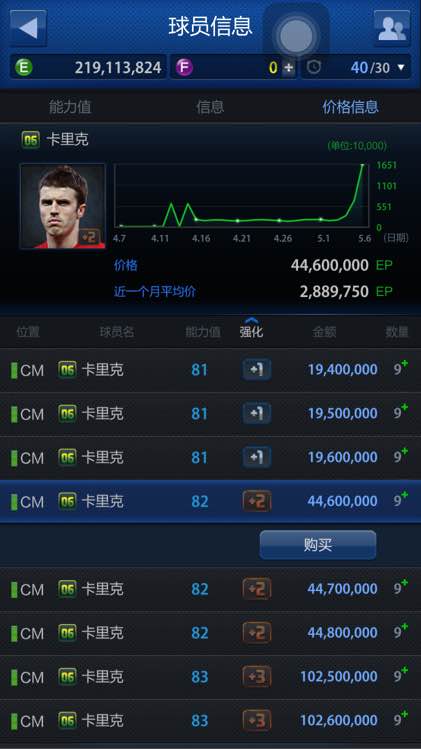This screenshot has width=421, height=750.
Task: Sort the list by 金额 column
Action: click(324, 331)
